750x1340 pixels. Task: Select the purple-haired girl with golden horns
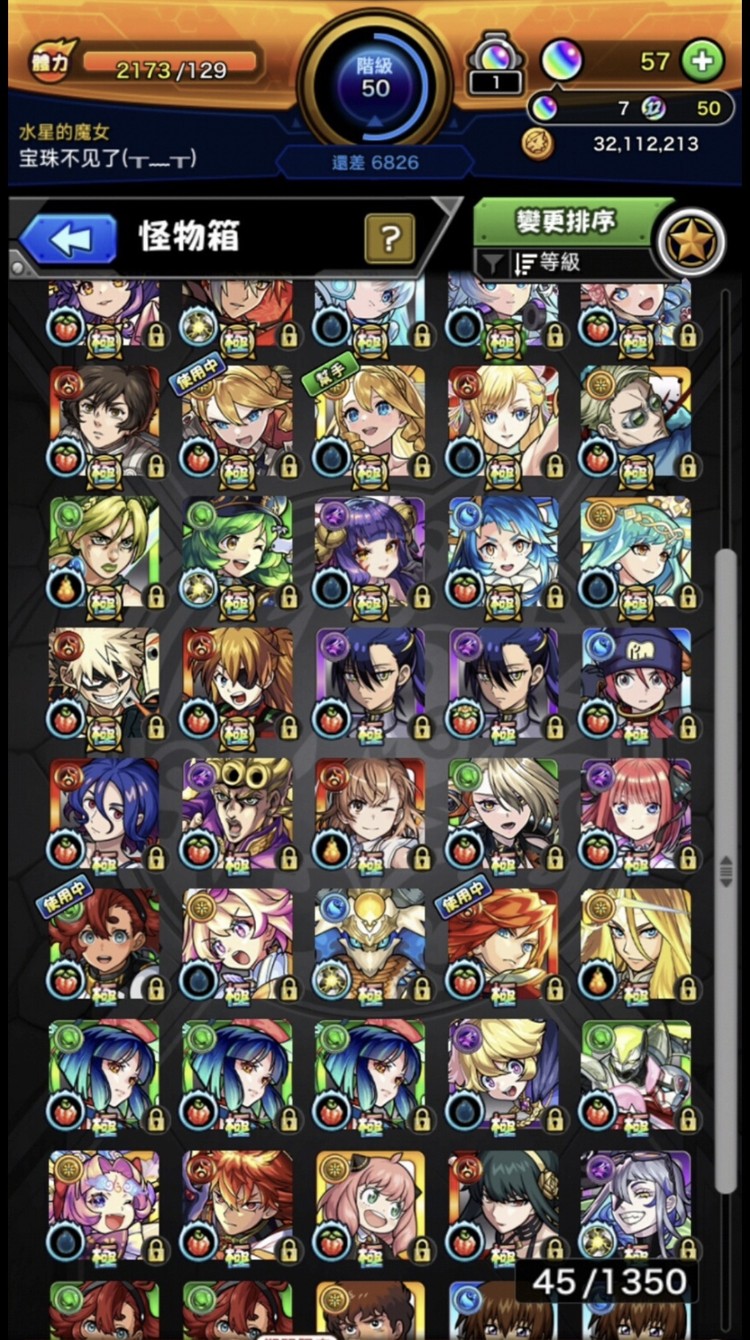click(370, 552)
